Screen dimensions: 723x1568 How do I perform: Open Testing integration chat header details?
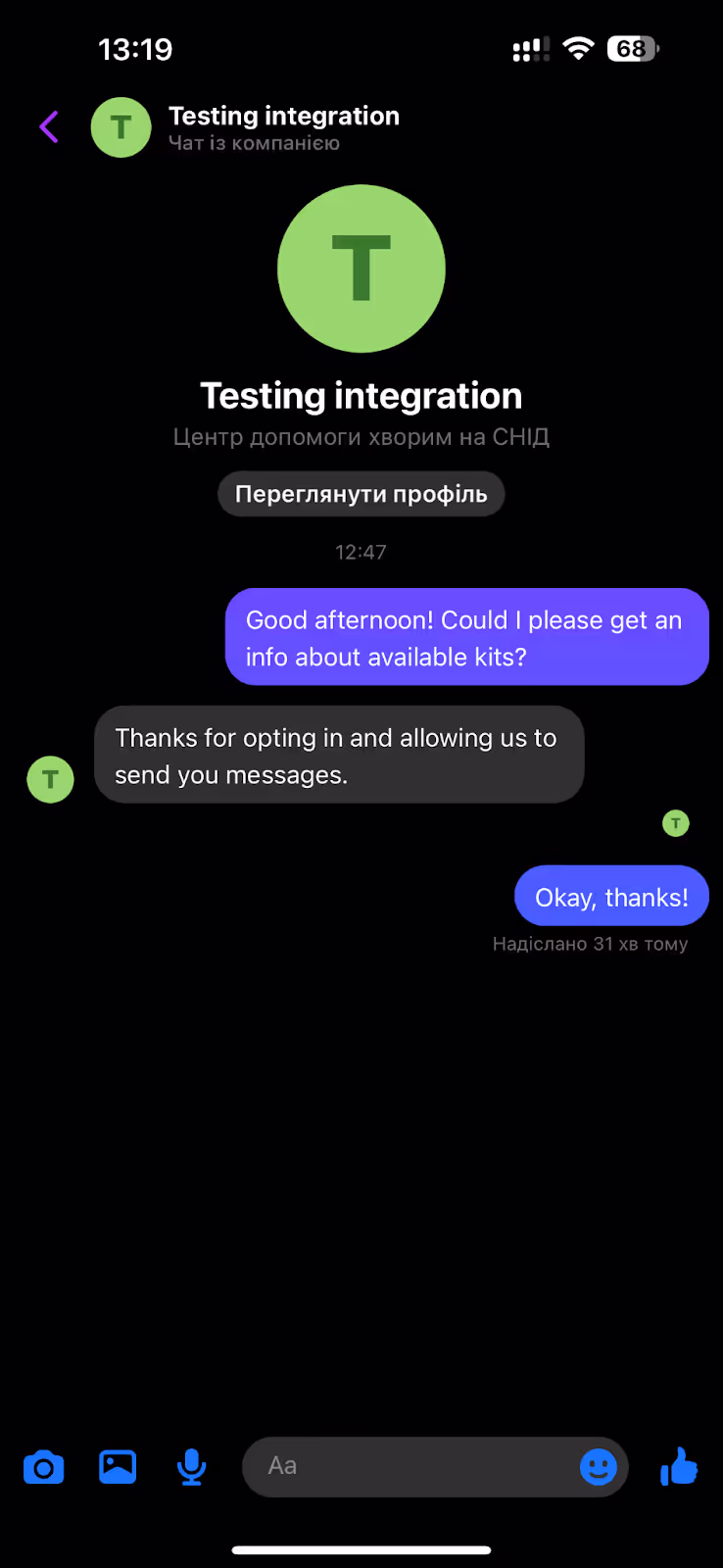click(x=284, y=127)
